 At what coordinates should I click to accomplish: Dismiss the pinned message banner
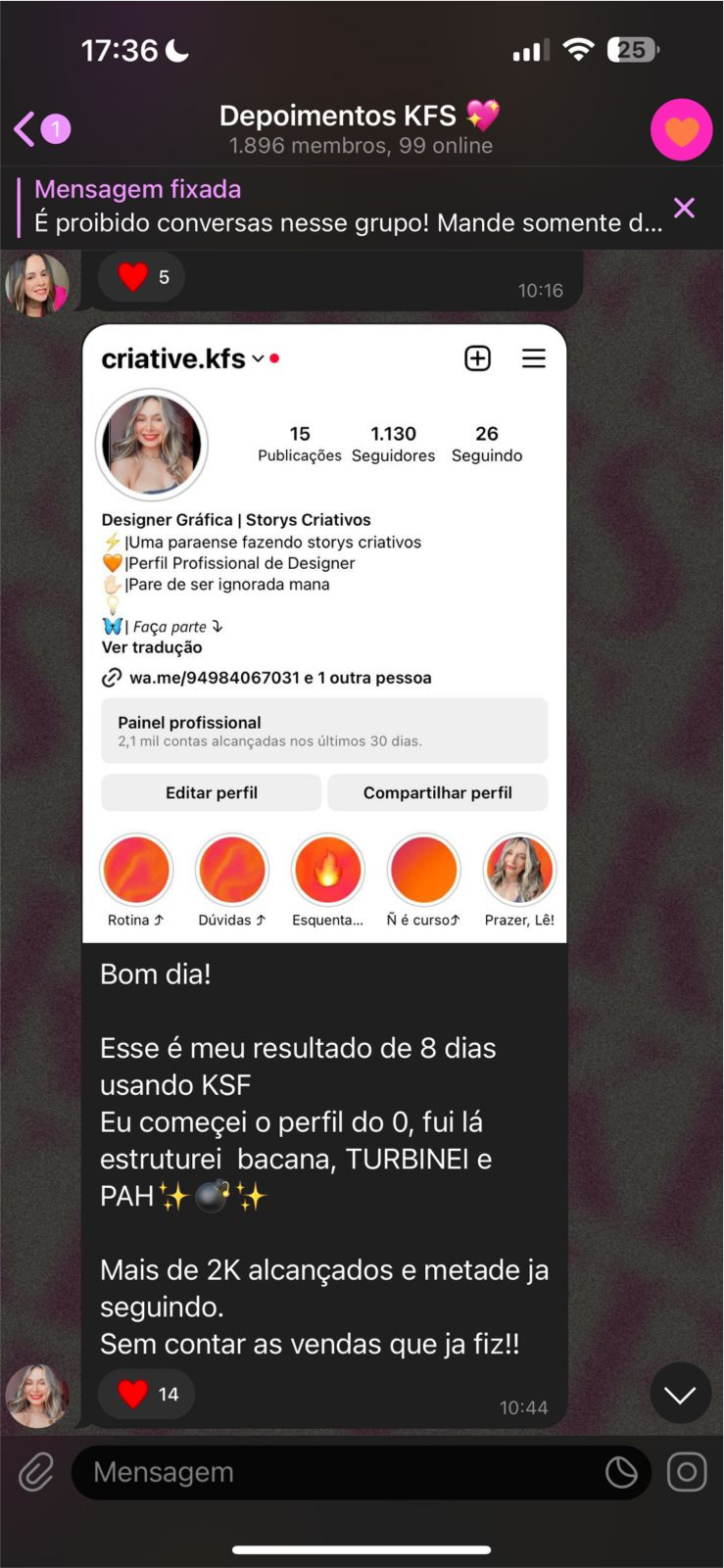pos(684,208)
